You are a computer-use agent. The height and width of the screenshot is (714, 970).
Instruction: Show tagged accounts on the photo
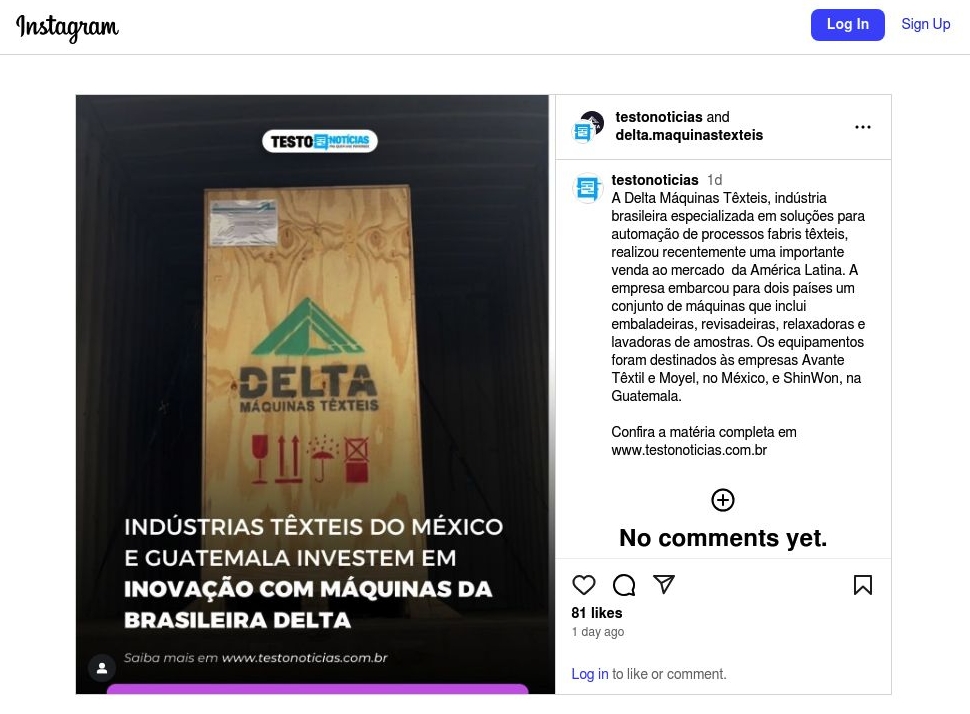(101, 668)
